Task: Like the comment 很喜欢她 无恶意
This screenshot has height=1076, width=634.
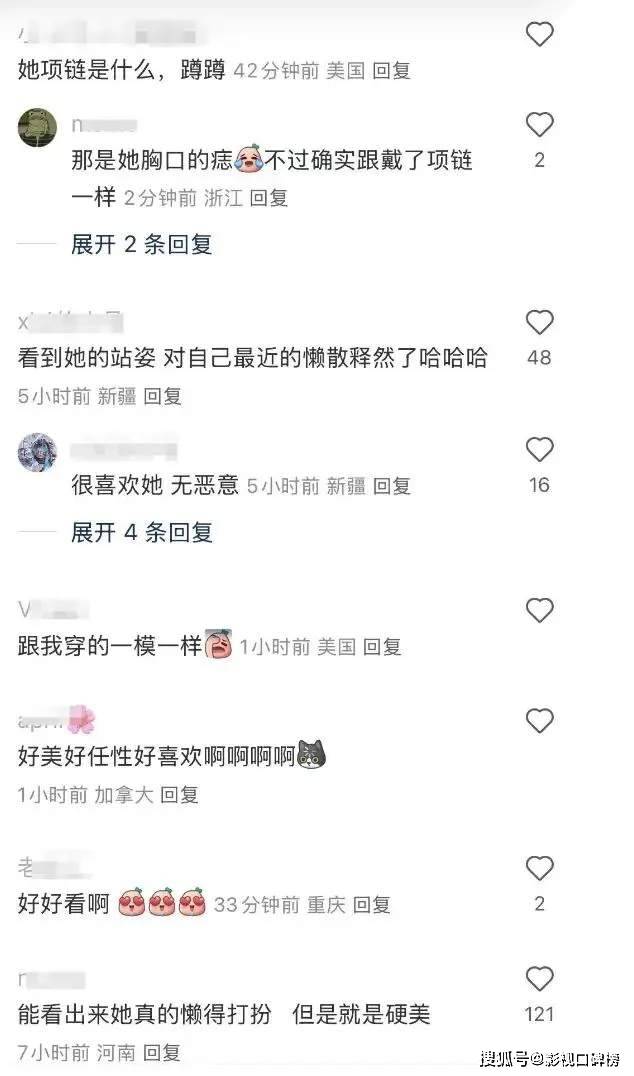Action: [539, 450]
